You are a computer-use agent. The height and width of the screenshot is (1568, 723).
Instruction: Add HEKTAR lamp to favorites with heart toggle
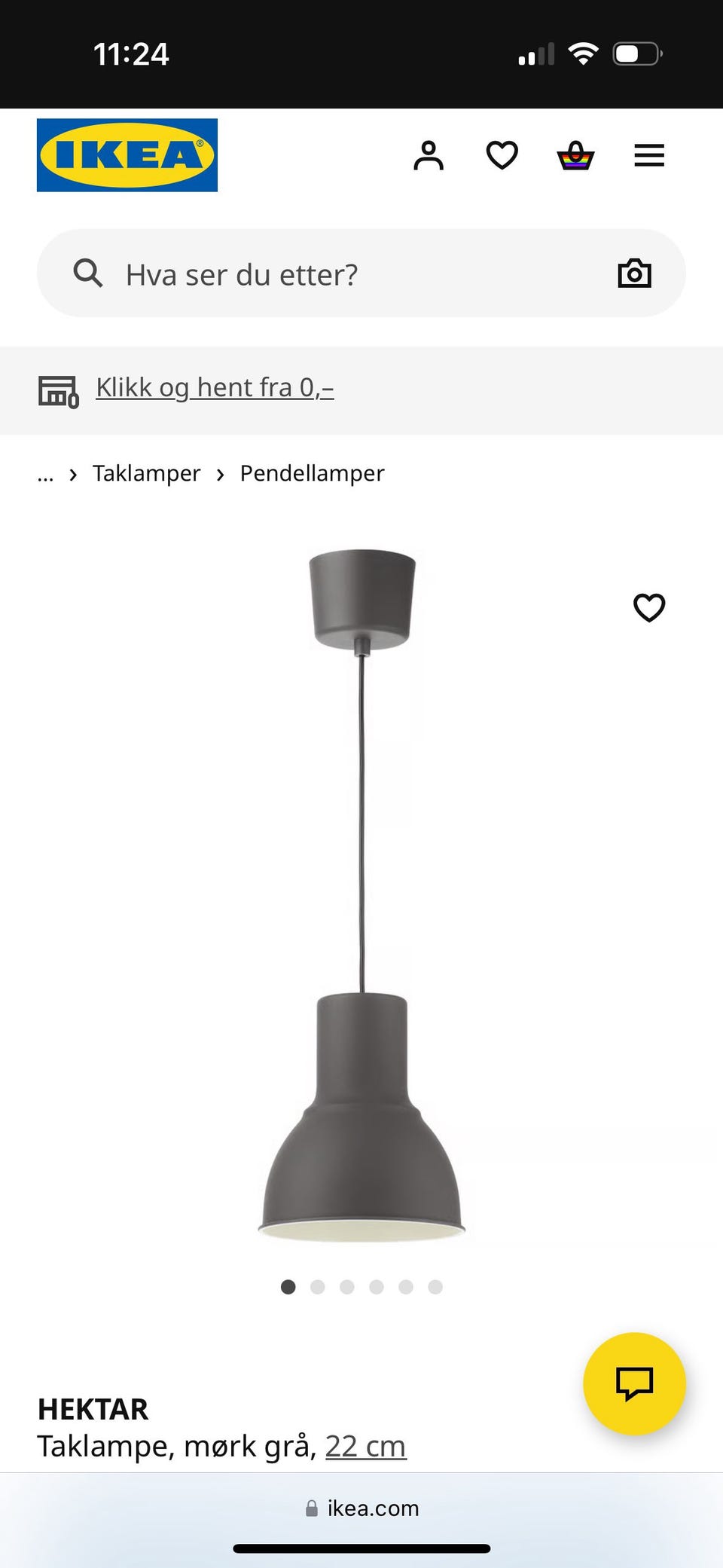(x=649, y=607)
